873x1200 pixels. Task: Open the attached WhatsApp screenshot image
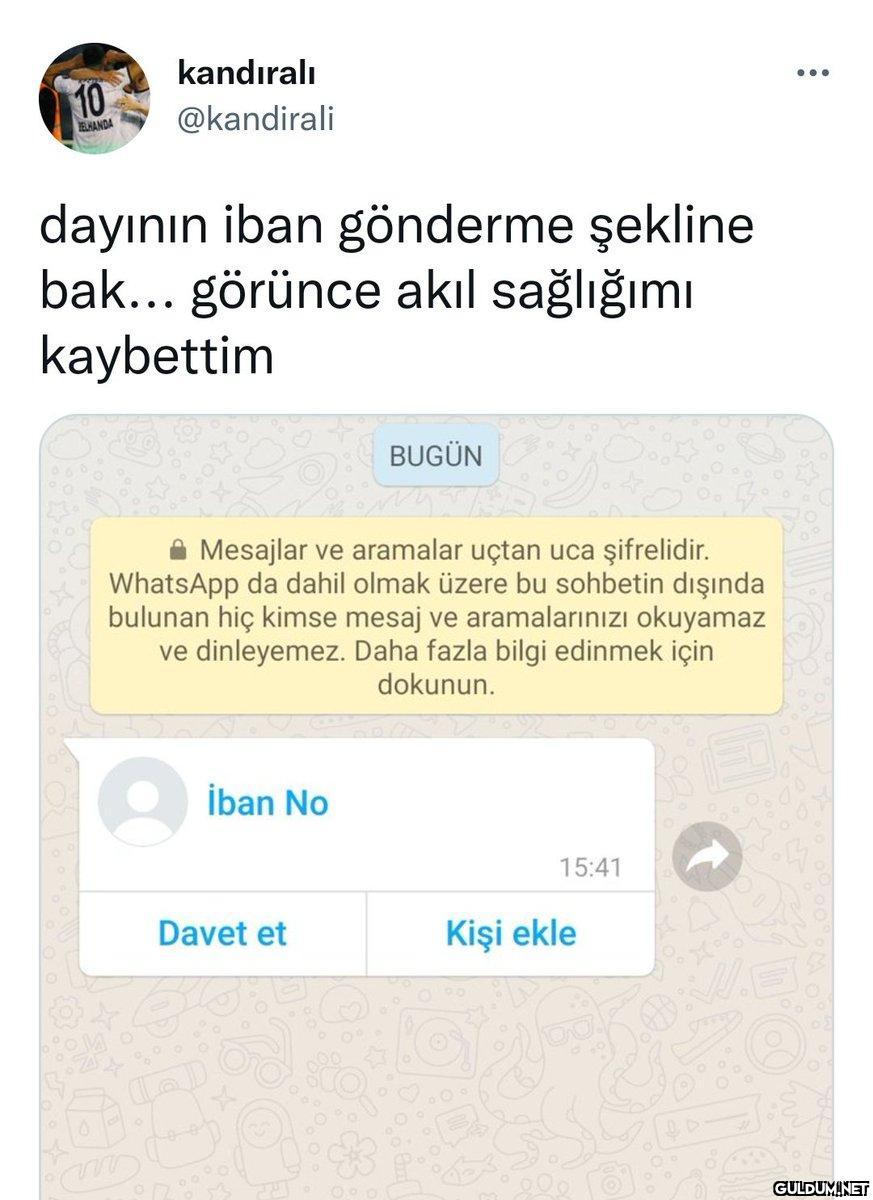click(436, 800)
